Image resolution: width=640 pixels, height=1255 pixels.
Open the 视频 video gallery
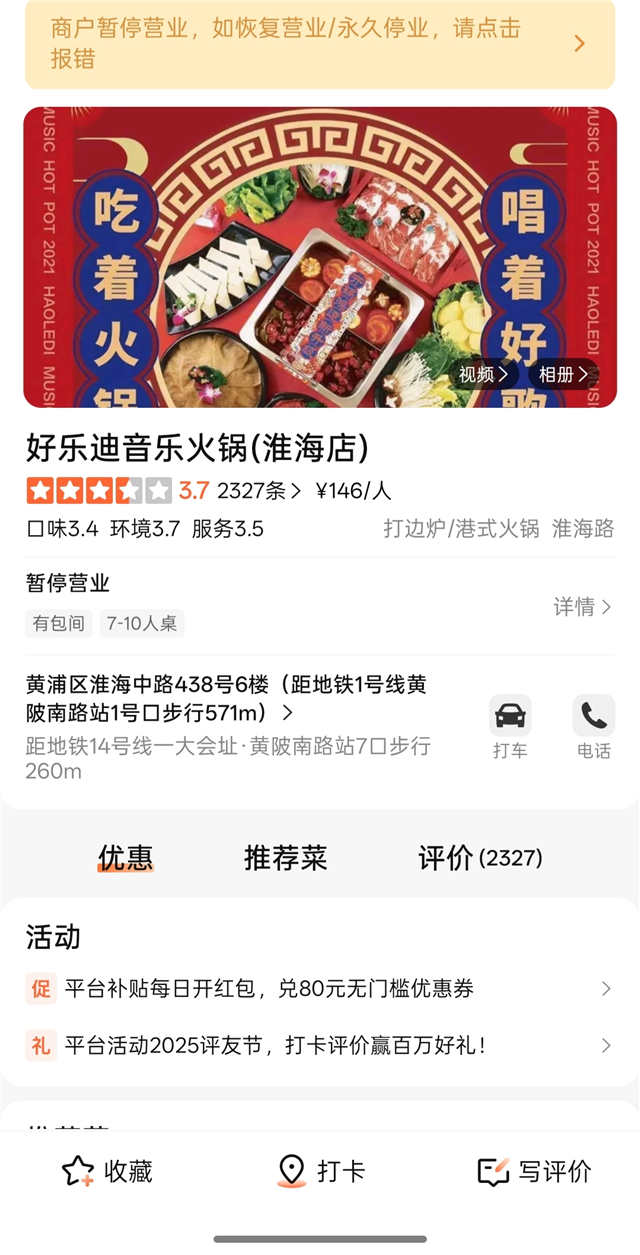pos(484,374)
